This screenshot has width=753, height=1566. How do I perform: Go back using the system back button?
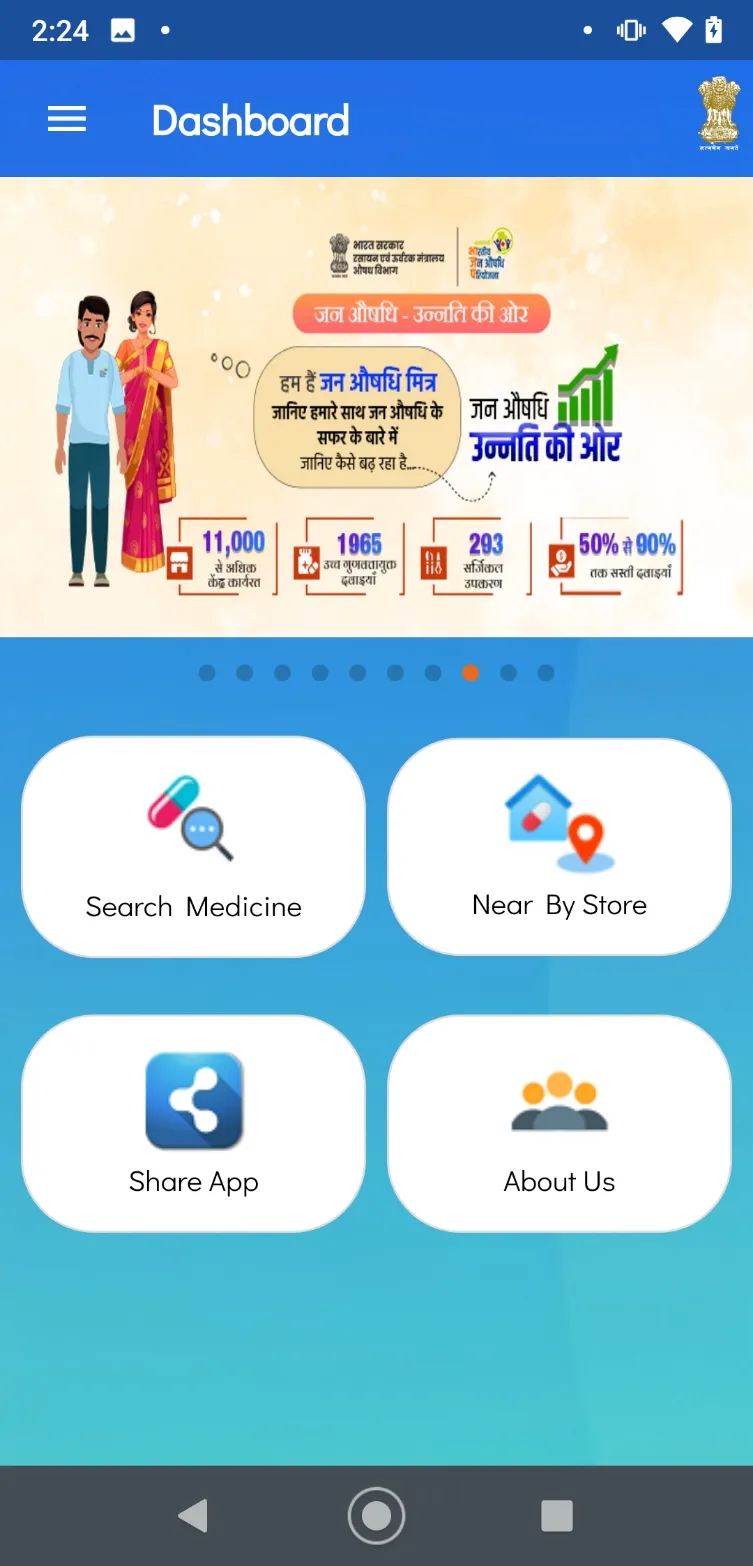pyautogui.click(x=193, y=1516)
